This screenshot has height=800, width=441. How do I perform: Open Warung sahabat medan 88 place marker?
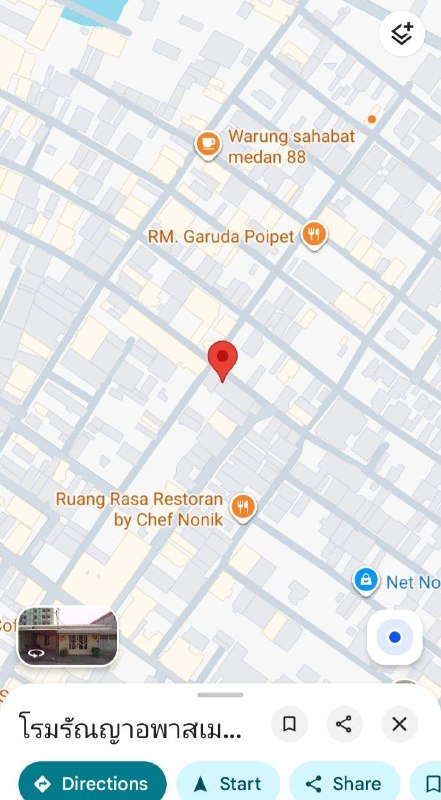208,145
